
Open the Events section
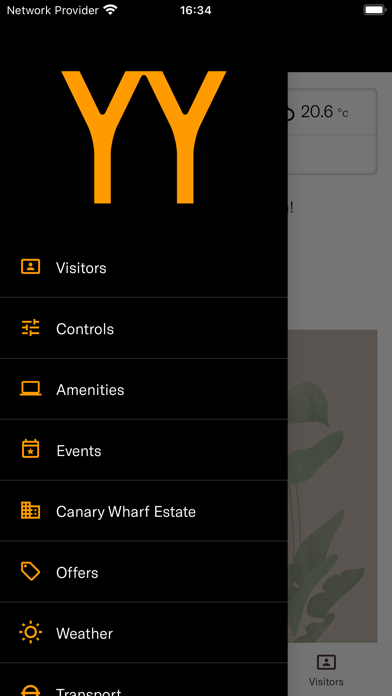143,450
